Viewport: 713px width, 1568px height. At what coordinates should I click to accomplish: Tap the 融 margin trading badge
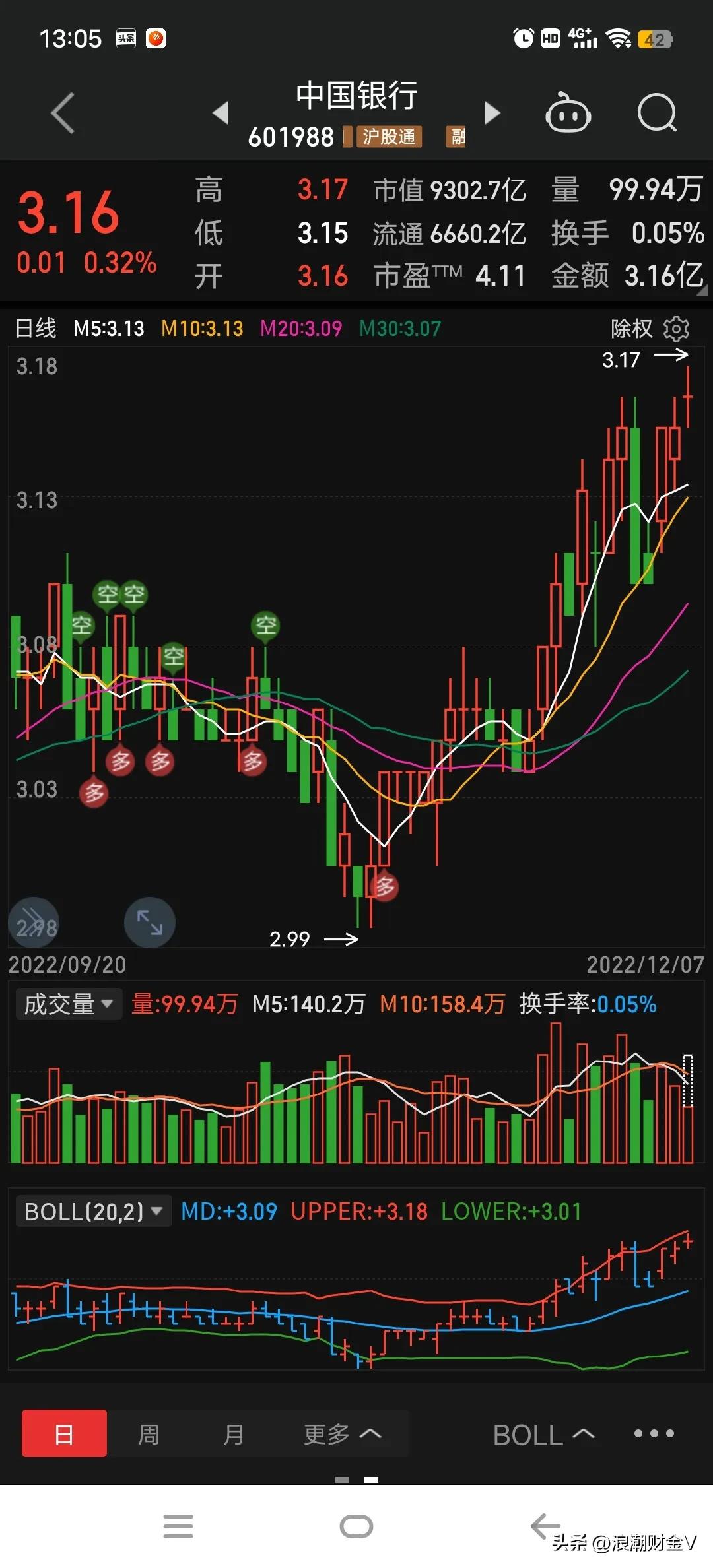(457, 137)
